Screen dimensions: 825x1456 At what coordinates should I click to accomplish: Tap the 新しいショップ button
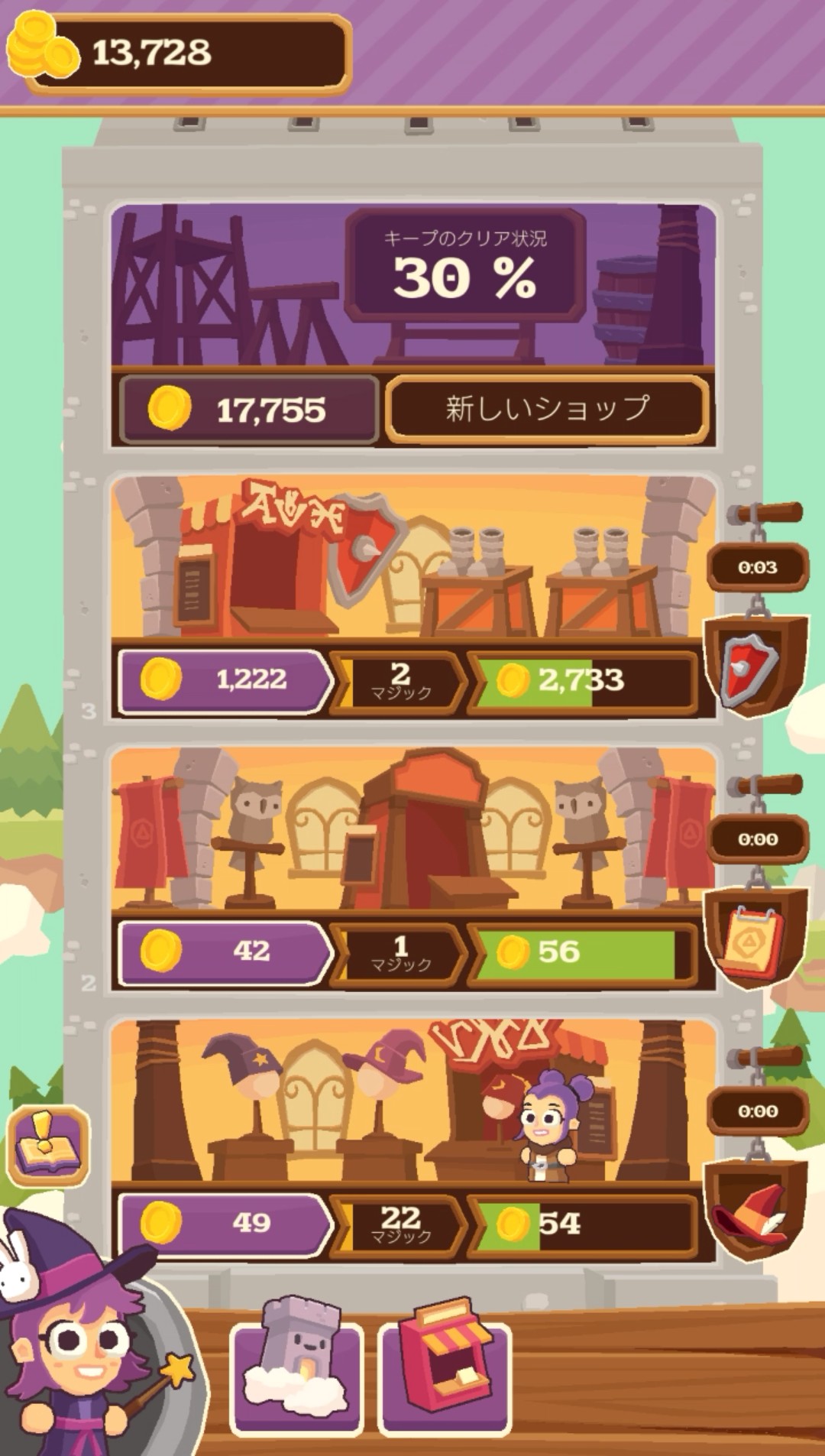pyautogui.click(x=547, y=409)
